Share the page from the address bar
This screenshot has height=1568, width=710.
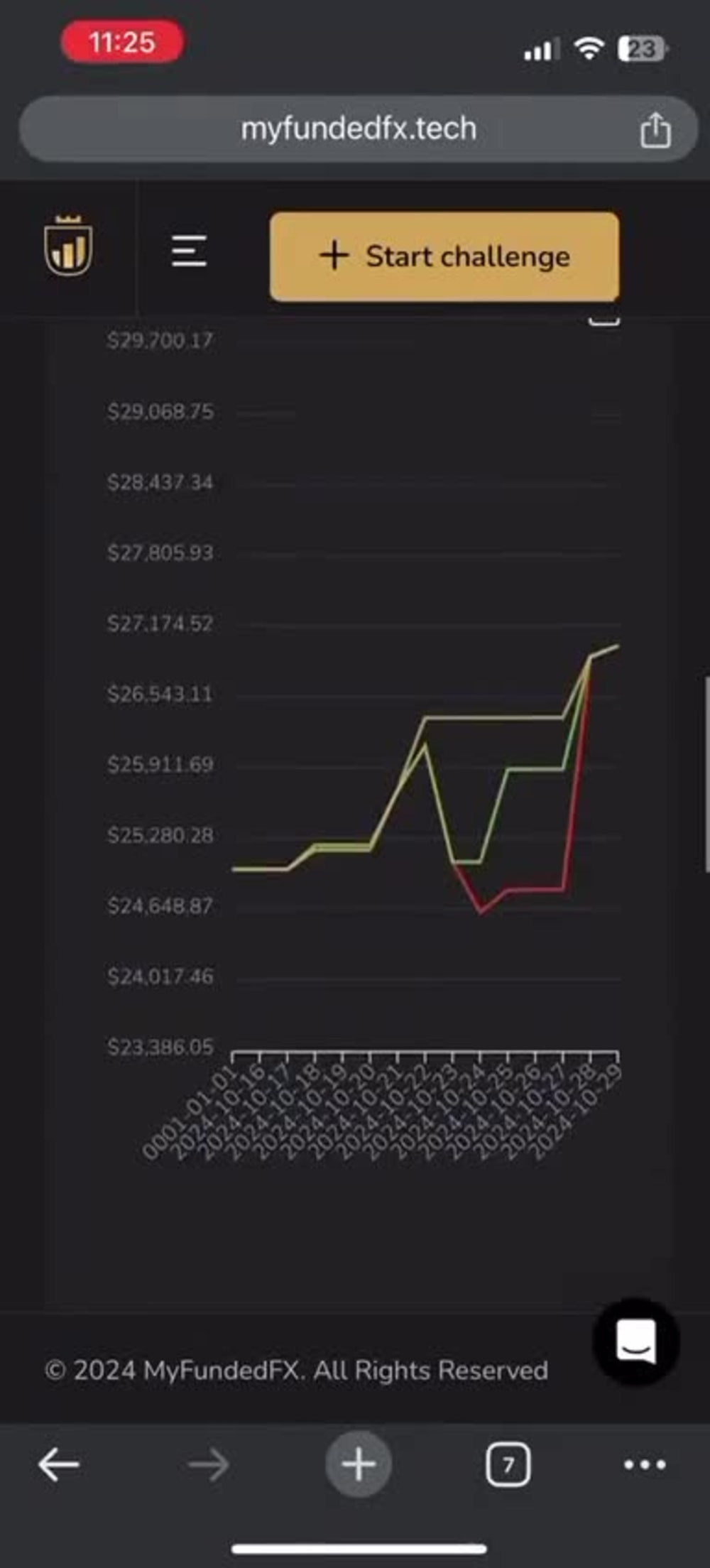click(x=655, y=130)
